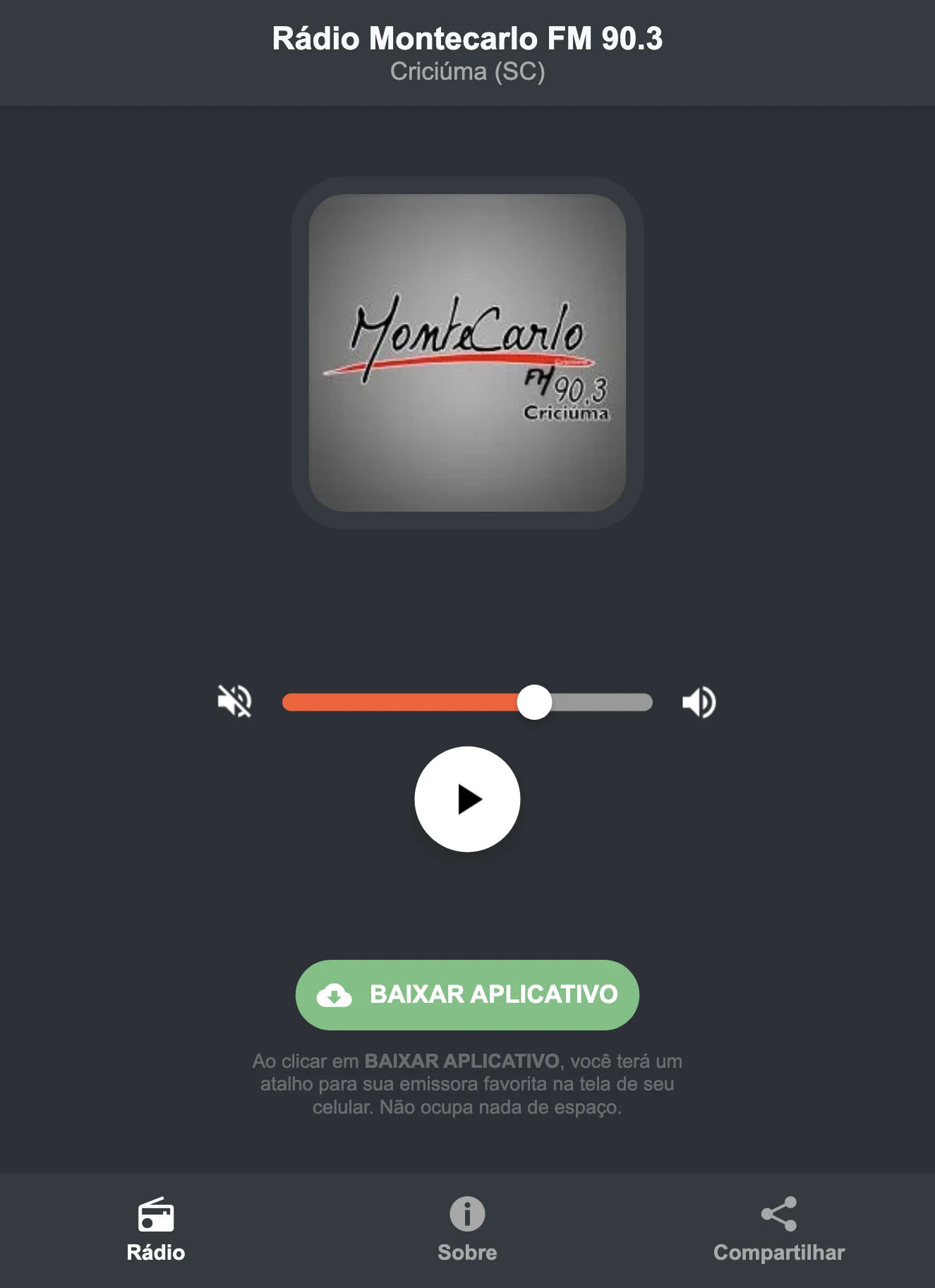This screenshot has width=935, height=1288.
Task: Click the loud speaker icon to maximize volume
Action: [699, 701]
